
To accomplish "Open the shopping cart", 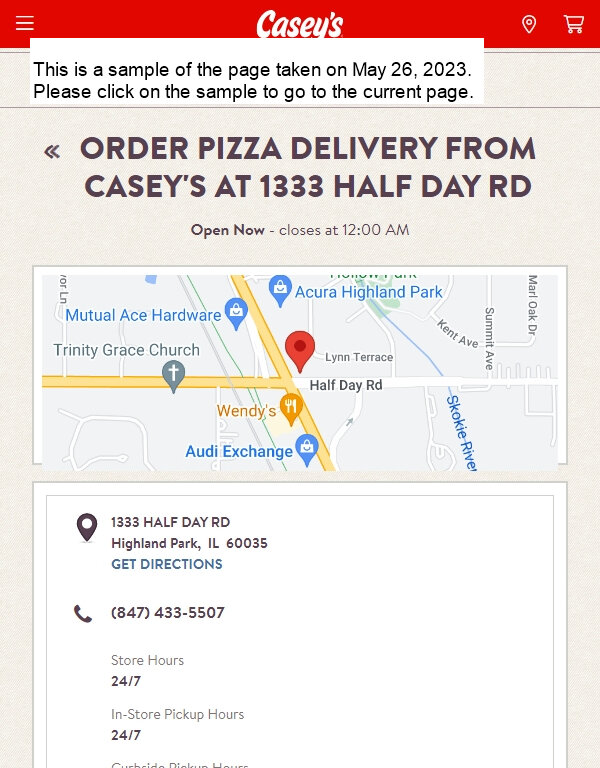I will point(573,24).
